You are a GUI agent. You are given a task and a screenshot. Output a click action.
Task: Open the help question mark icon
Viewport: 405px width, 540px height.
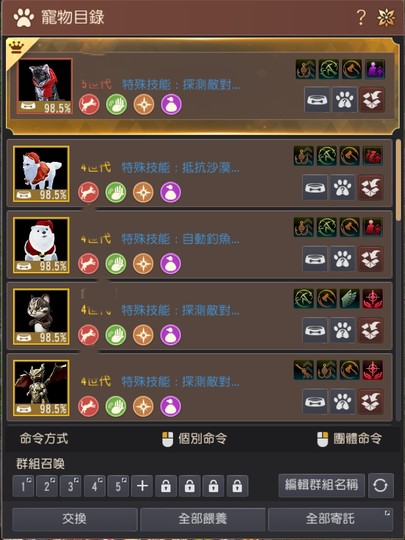click(361, 17)
